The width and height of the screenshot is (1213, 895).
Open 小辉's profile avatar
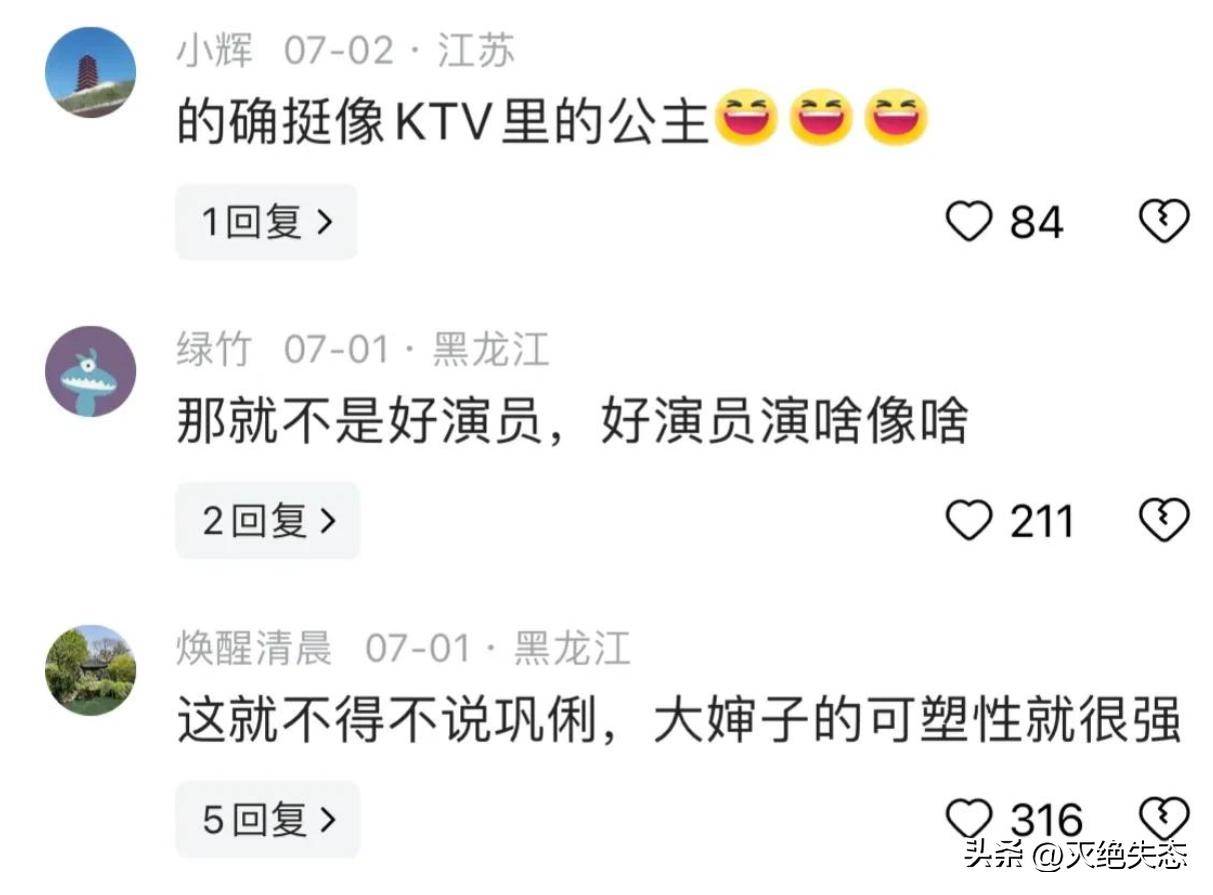point(90,72)
